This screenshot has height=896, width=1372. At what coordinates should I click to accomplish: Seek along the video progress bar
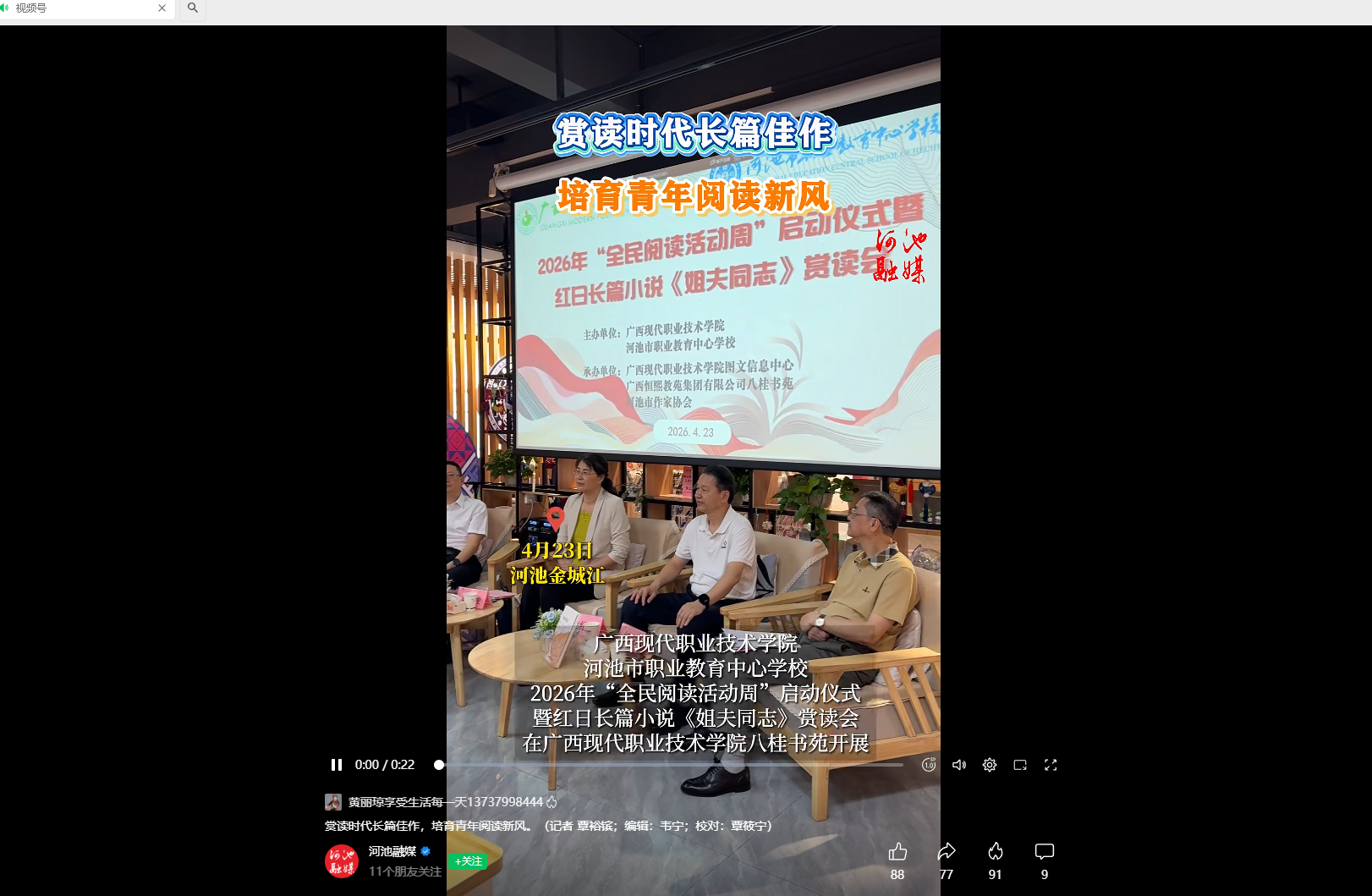pos(668,765)
